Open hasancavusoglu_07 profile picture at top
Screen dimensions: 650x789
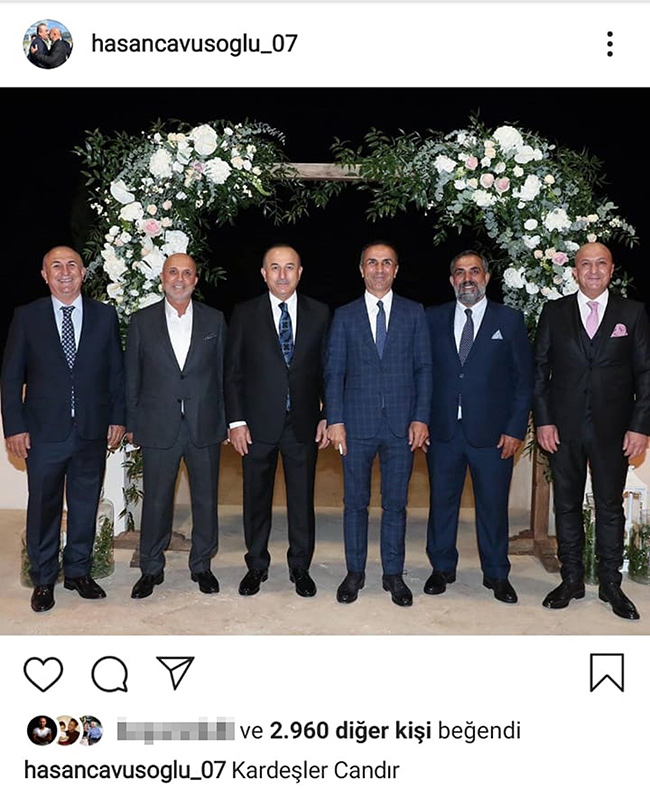[48, 44]
